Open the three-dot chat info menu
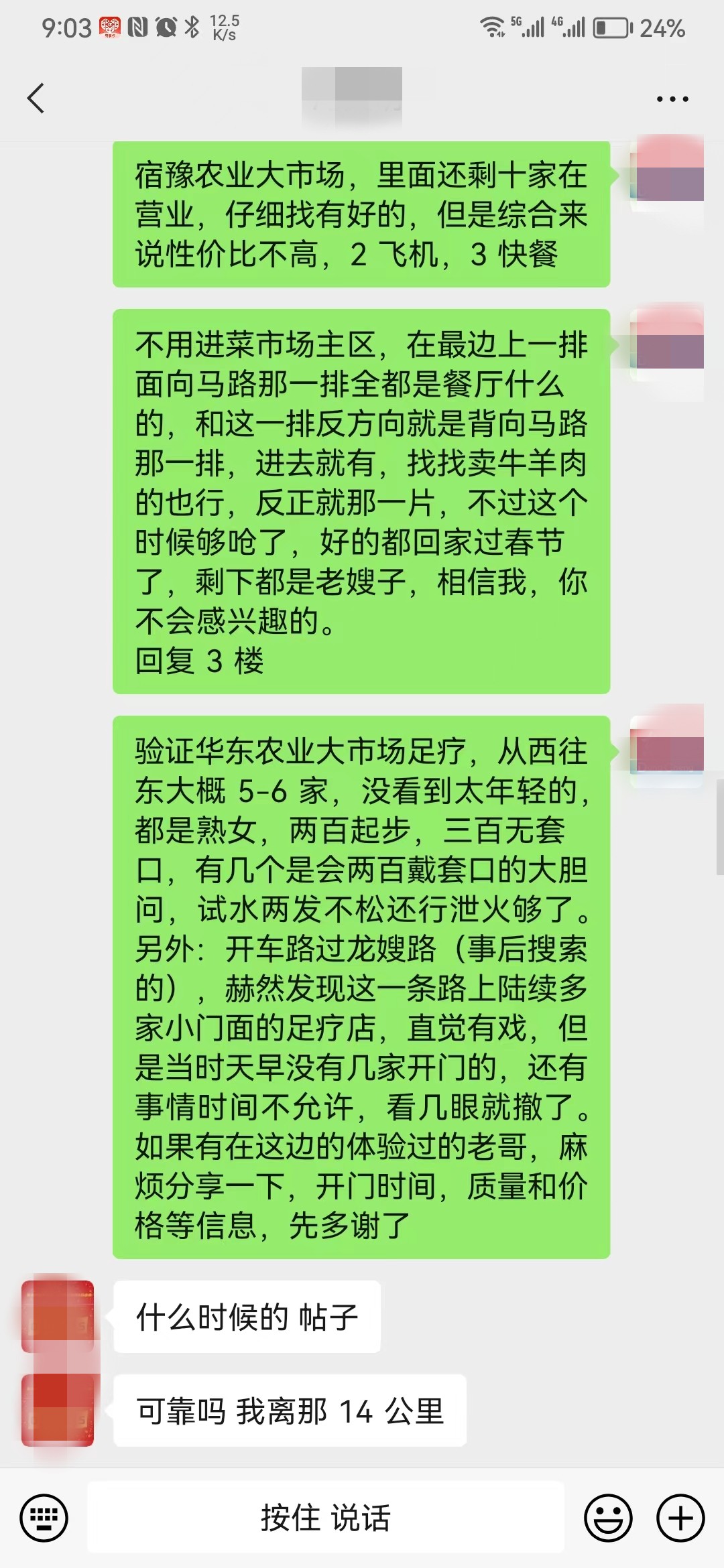The height and width of the screenshot is (1568, 724). click(672, 99)
